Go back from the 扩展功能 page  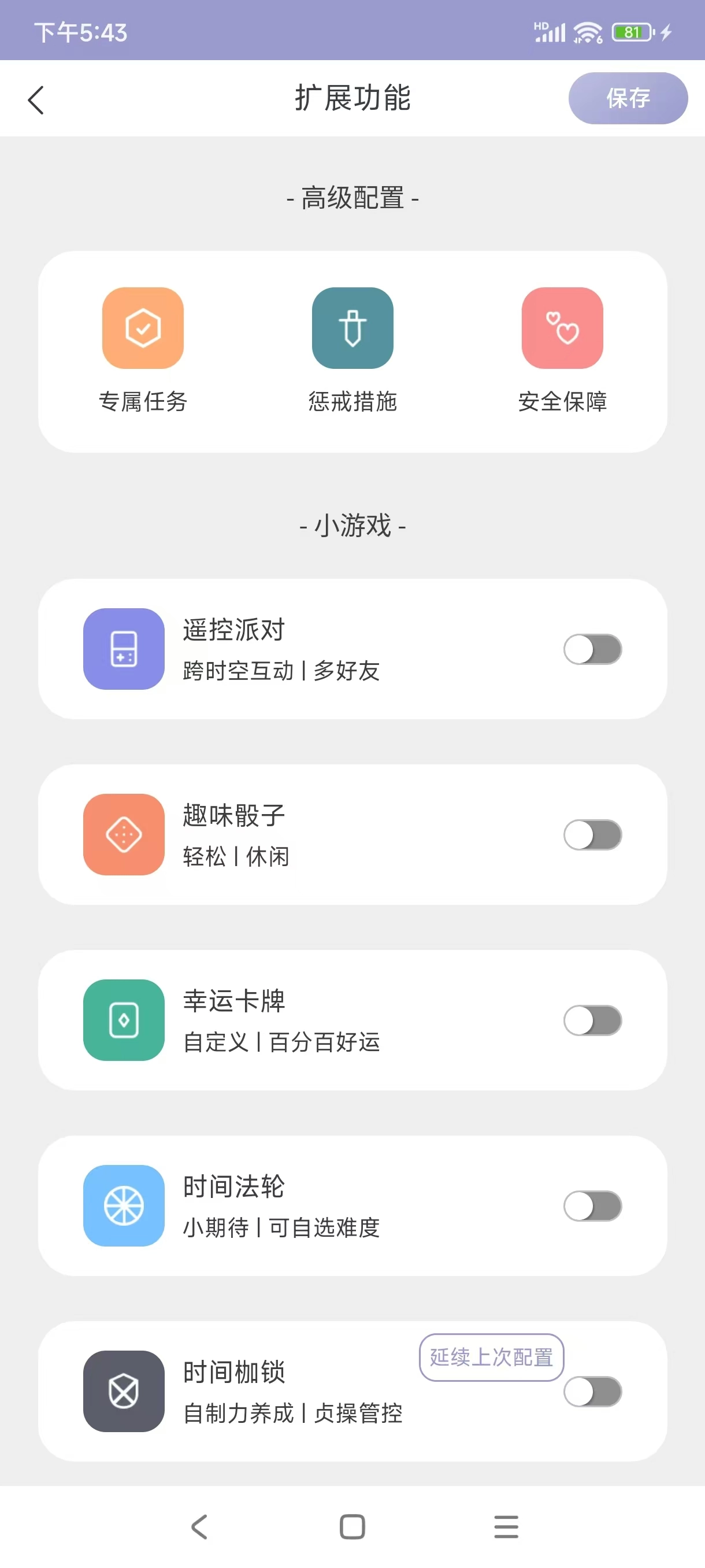click(x=36, y=100)
